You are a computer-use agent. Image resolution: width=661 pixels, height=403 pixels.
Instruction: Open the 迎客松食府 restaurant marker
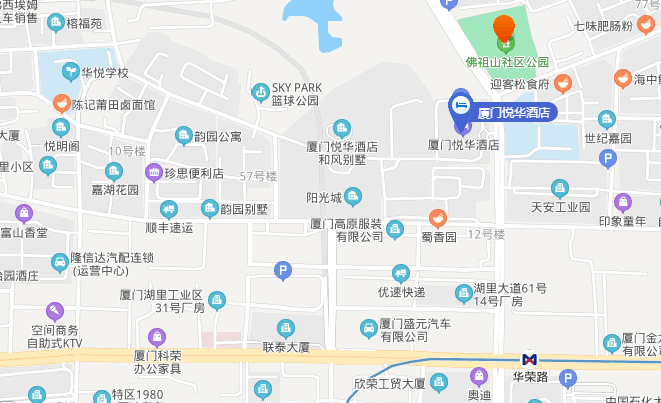562,83
